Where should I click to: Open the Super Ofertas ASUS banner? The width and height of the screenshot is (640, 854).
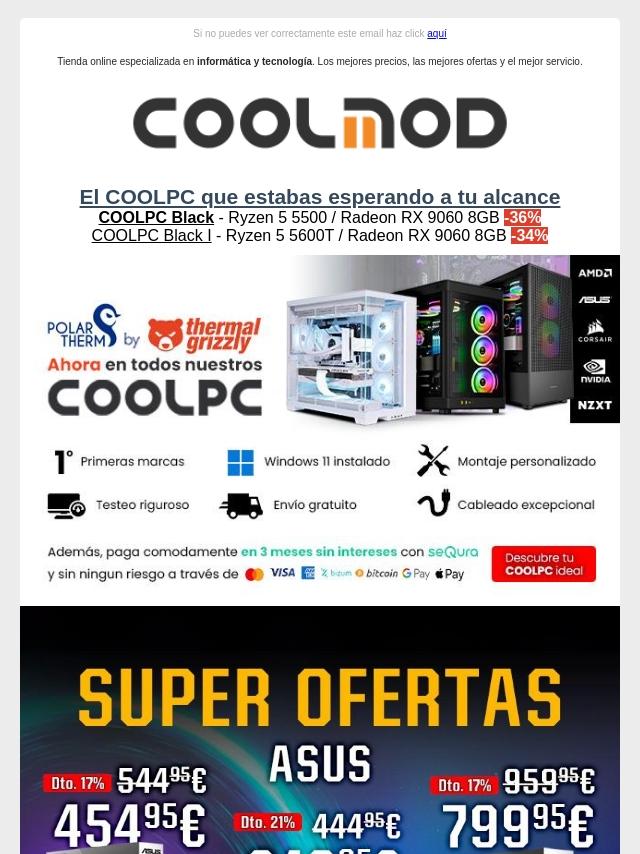[x=320, y=730]
